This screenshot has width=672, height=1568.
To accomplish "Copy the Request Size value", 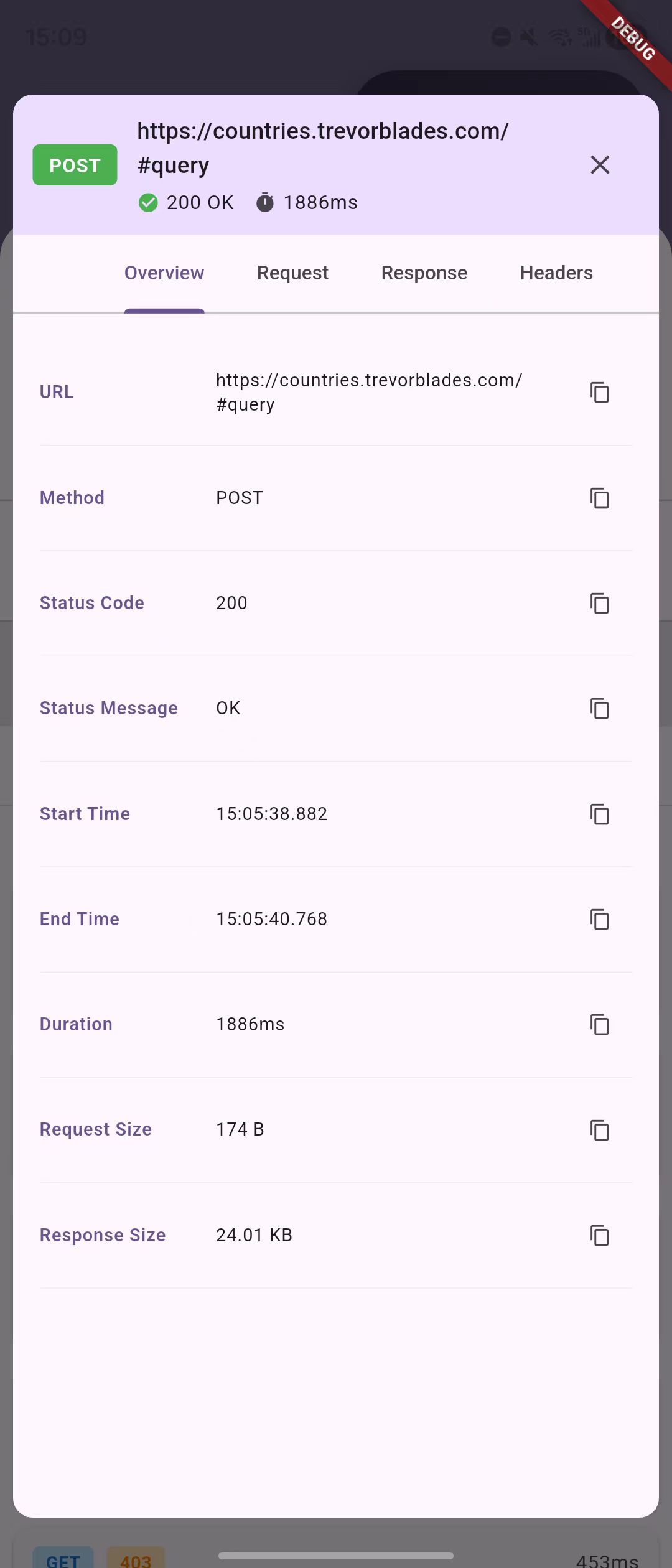I will [599, 1131].
